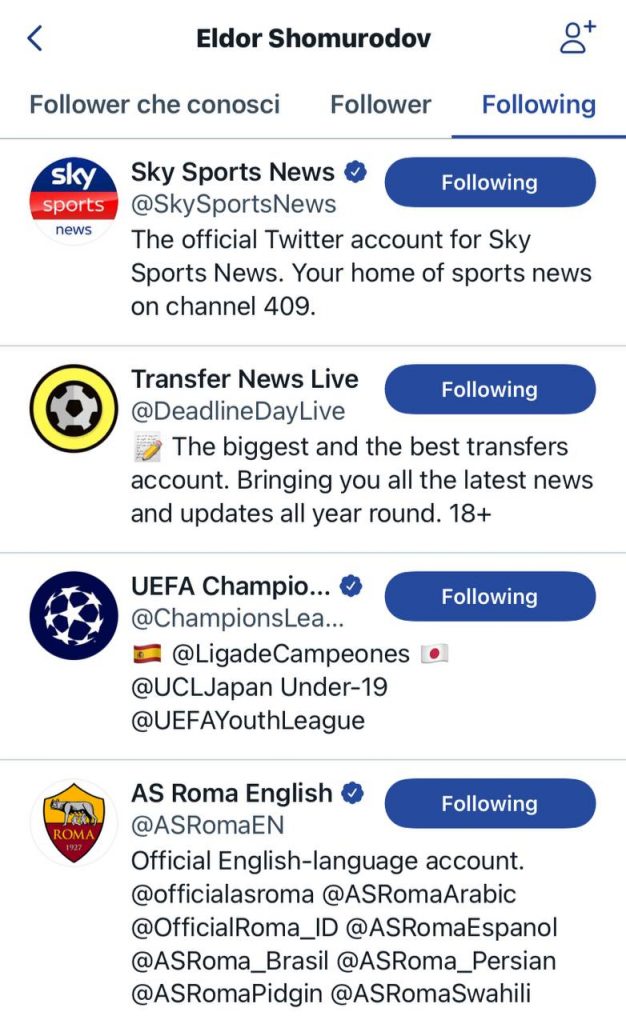Viewport: 626px width, 1024px height.
Task: Open the add-person icon in the header
Action: pyautogui.click(x=577, y=37)
